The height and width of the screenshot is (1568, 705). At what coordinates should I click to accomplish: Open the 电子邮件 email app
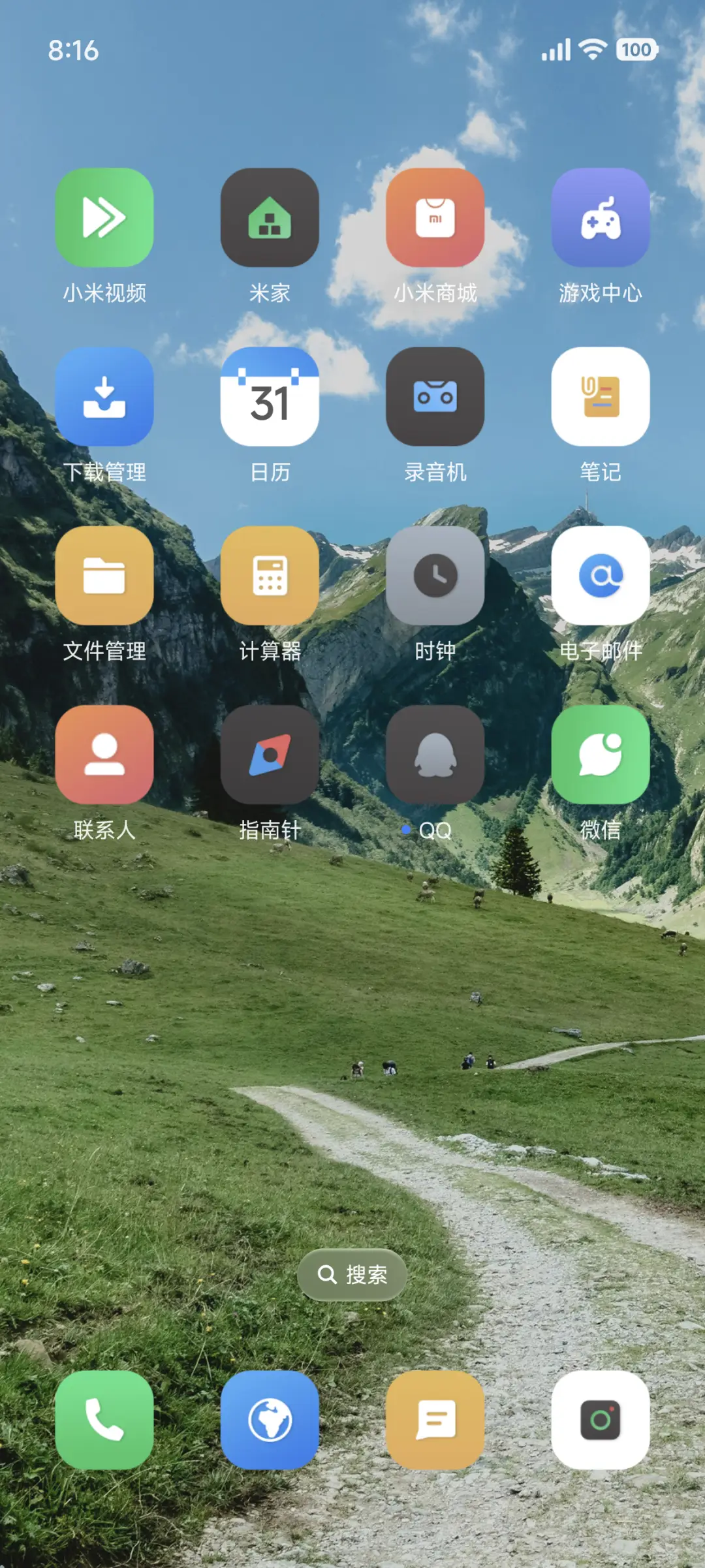coord(601,578)
